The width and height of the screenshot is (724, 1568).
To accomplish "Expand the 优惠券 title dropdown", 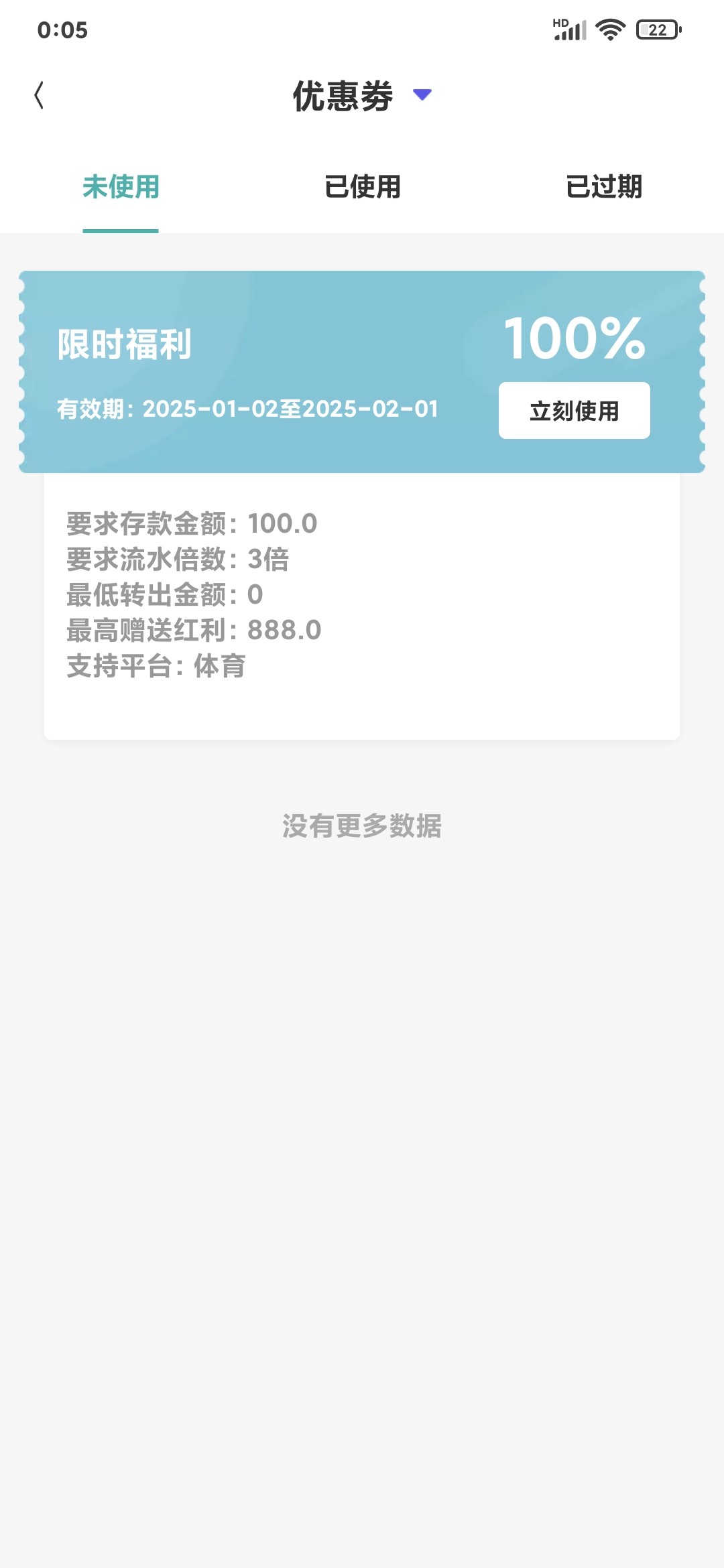I will [x=422, y=95].
